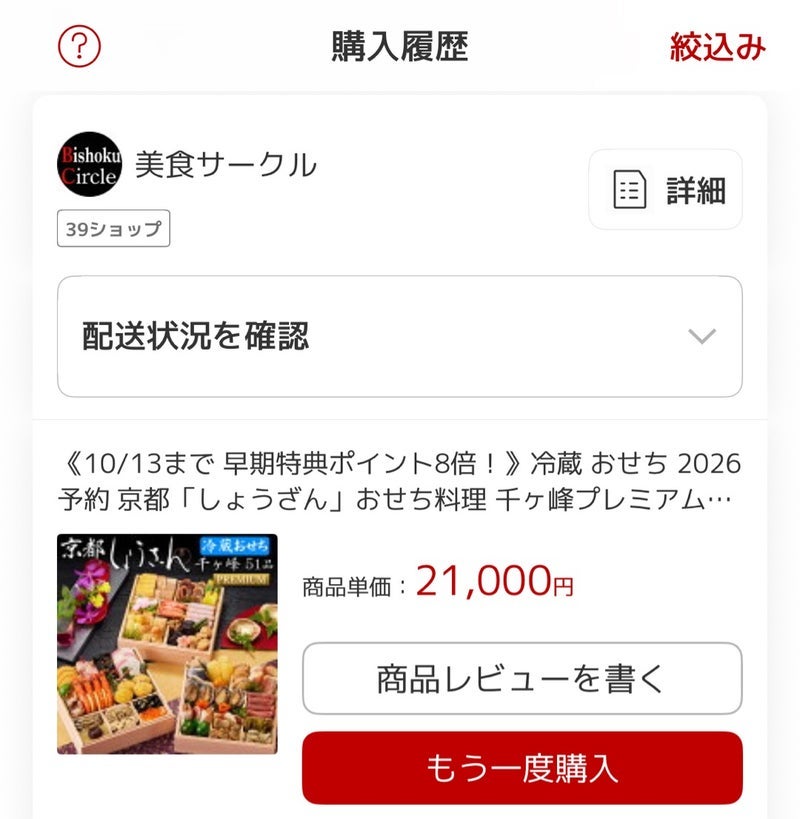Open the 詳細 order details

(665, 190)
